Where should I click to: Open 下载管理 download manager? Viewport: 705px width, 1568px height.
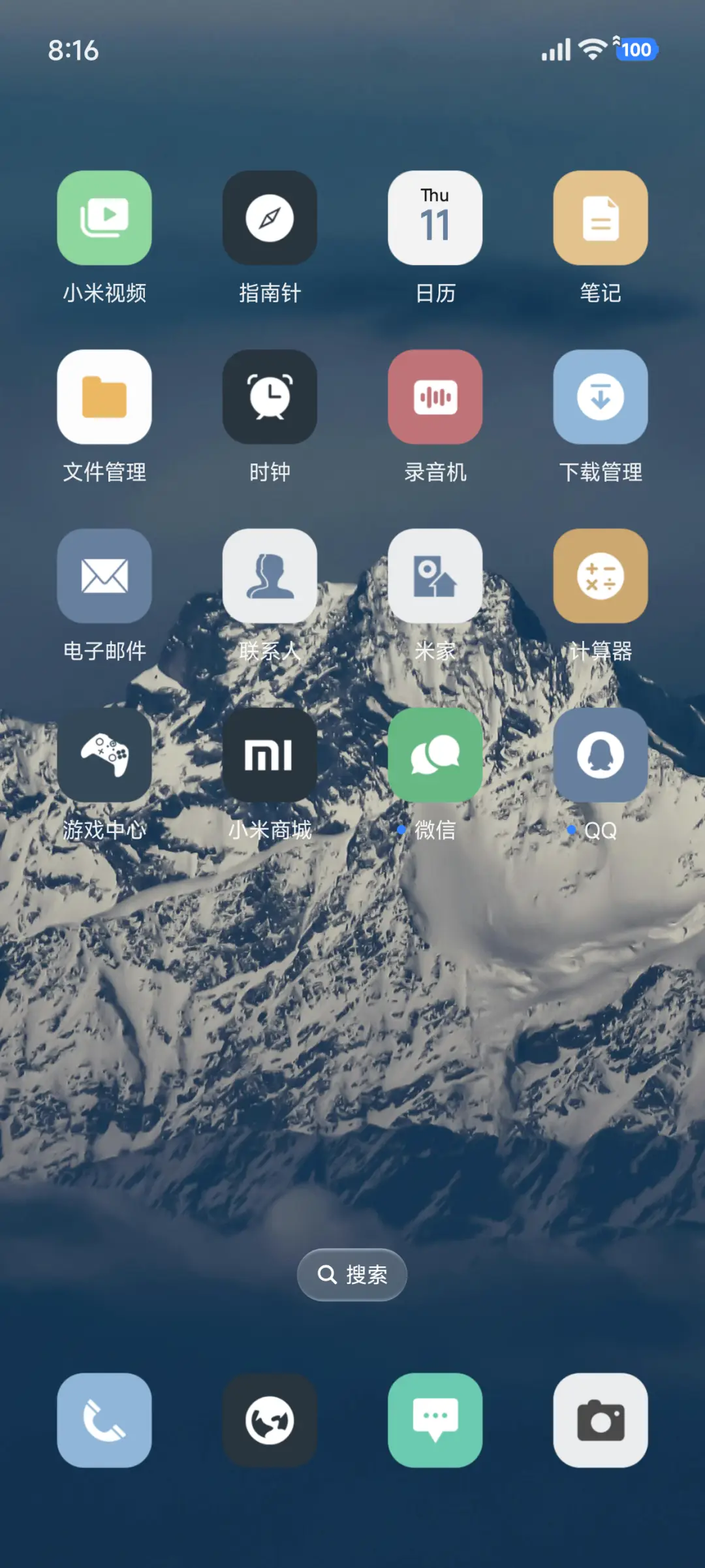(601, 398)
